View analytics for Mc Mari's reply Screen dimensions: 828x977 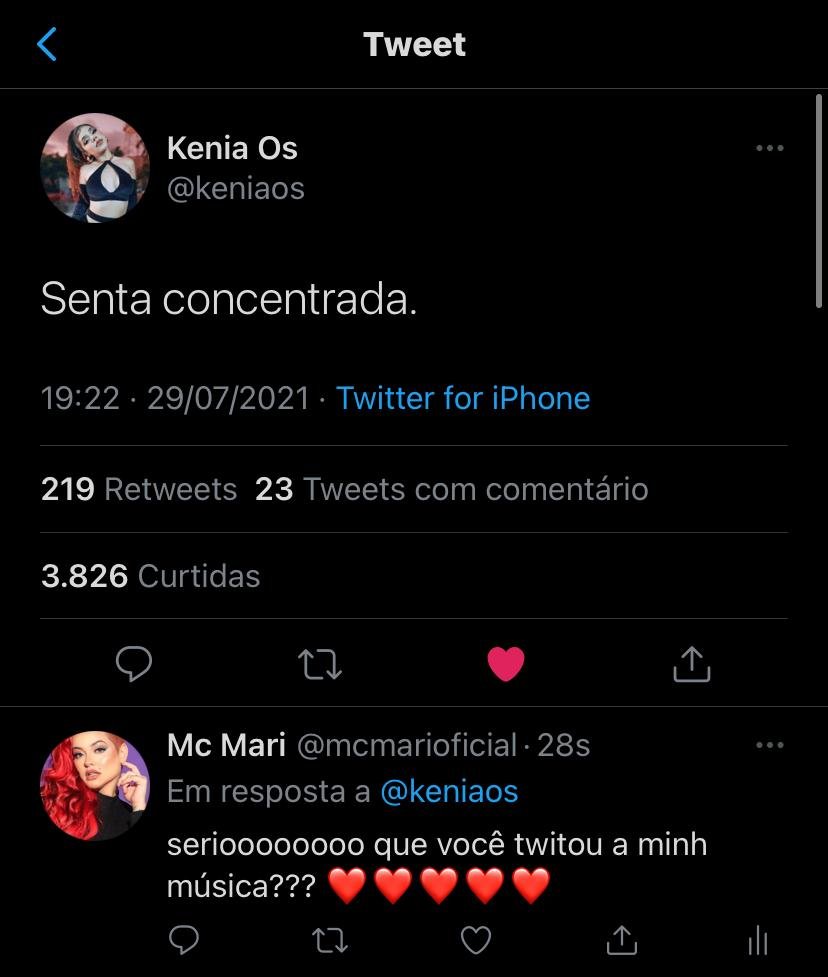[x=757, y=940]
